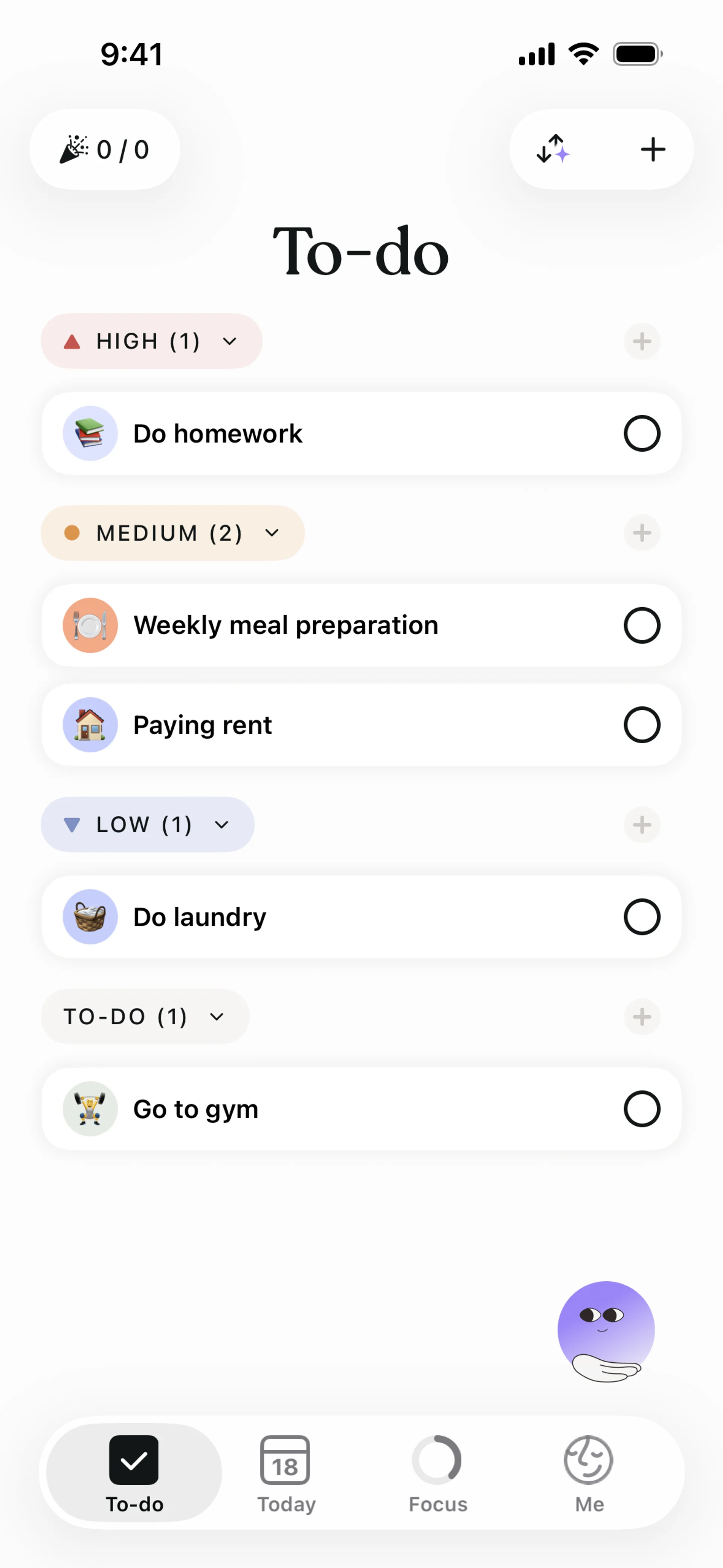Complete the Paying rent task
Image resolution: width=723 pixels, height=1568 pixels.
[x=641, y=725]
